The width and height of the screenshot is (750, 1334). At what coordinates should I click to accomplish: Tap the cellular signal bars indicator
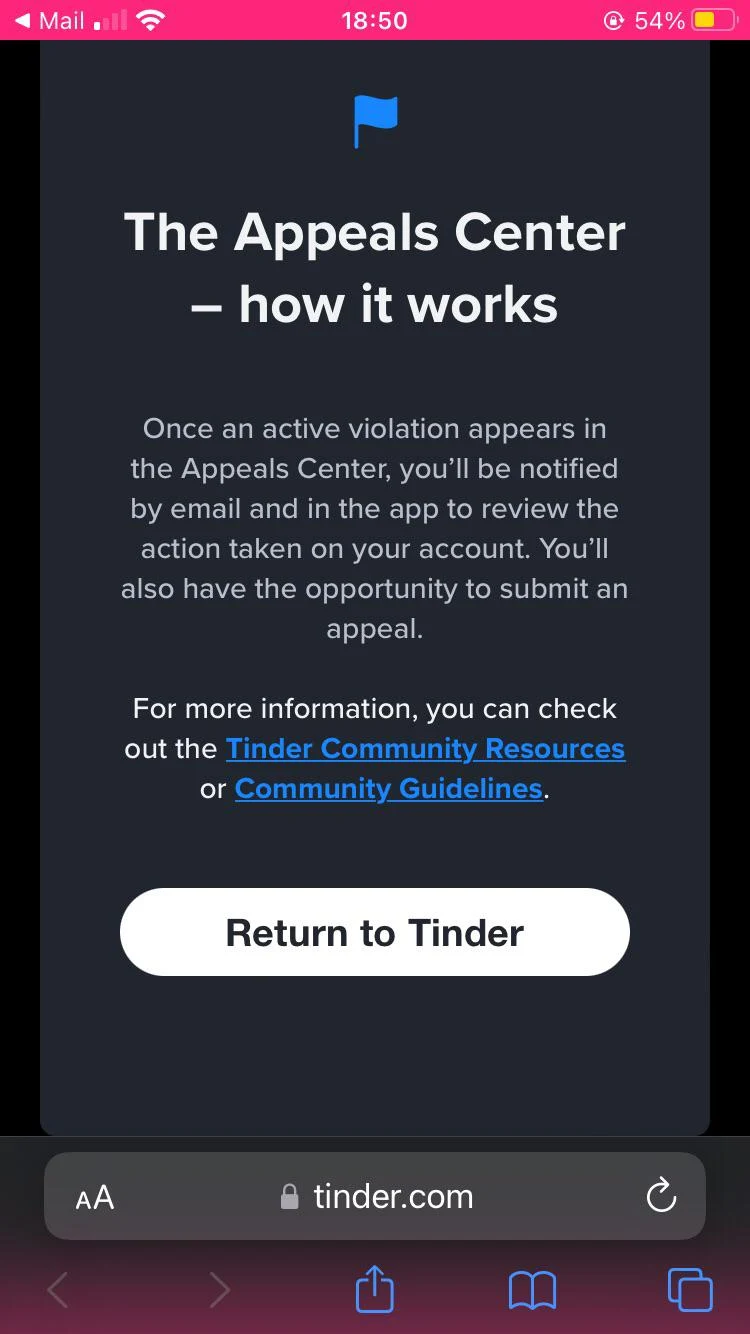[109, 20]
